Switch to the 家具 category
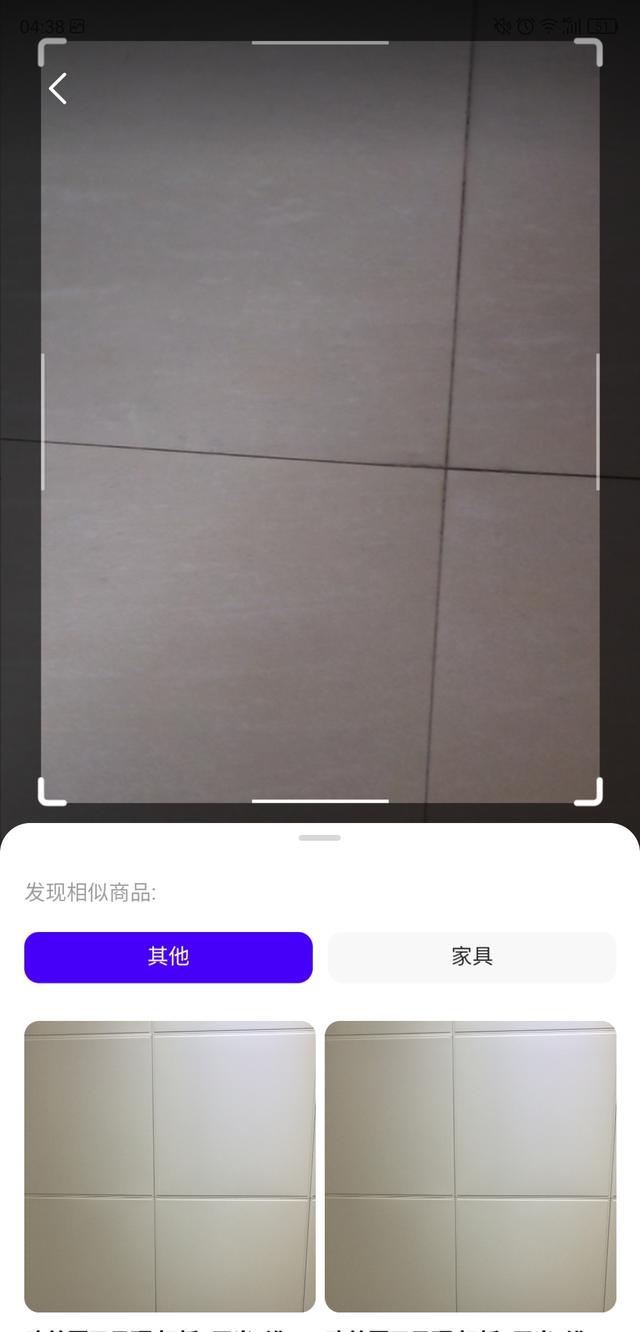 472,957
